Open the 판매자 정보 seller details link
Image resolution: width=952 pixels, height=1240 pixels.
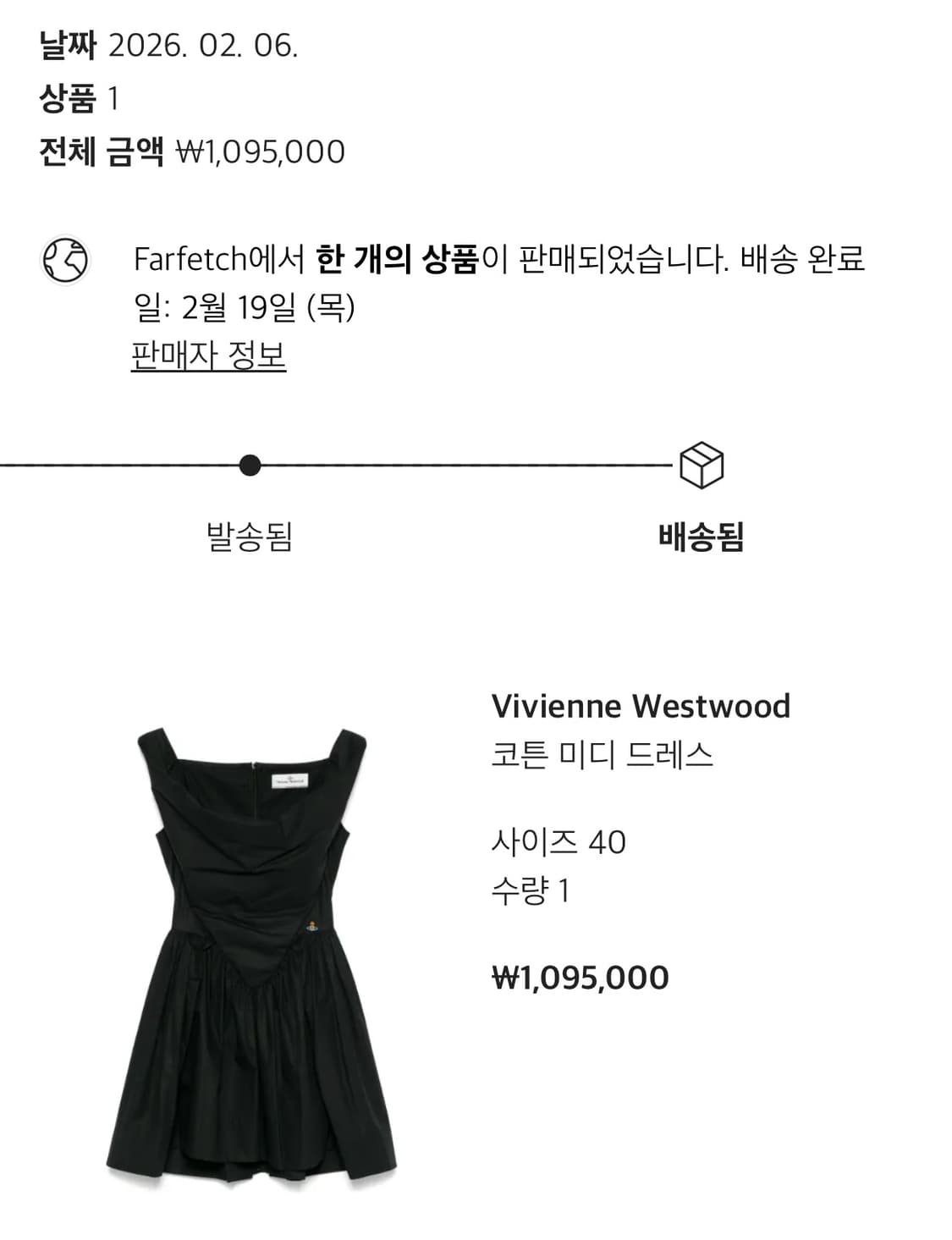[x=208, y=356]
